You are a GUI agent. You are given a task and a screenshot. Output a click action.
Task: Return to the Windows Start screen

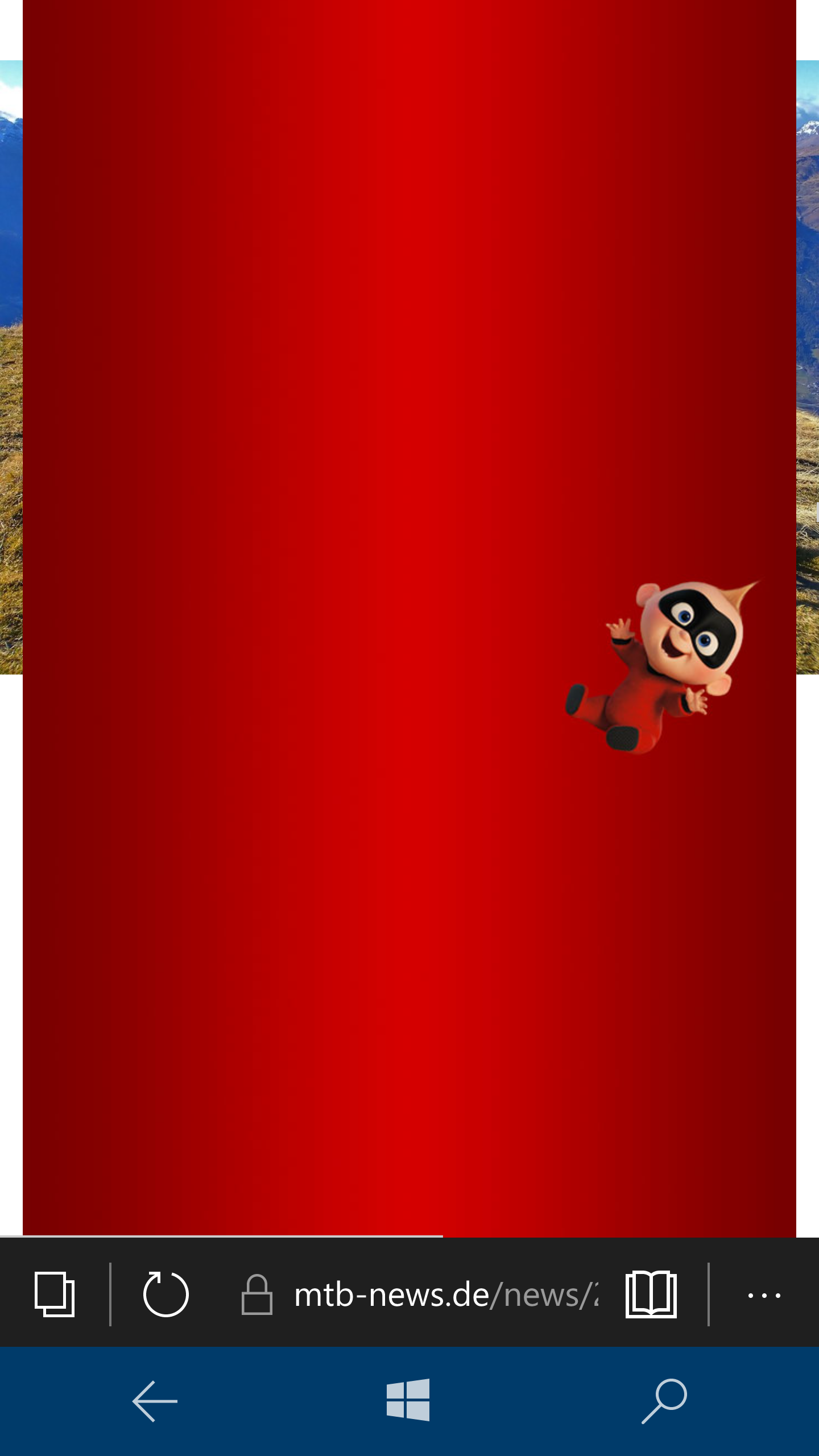coord(408,1400)
